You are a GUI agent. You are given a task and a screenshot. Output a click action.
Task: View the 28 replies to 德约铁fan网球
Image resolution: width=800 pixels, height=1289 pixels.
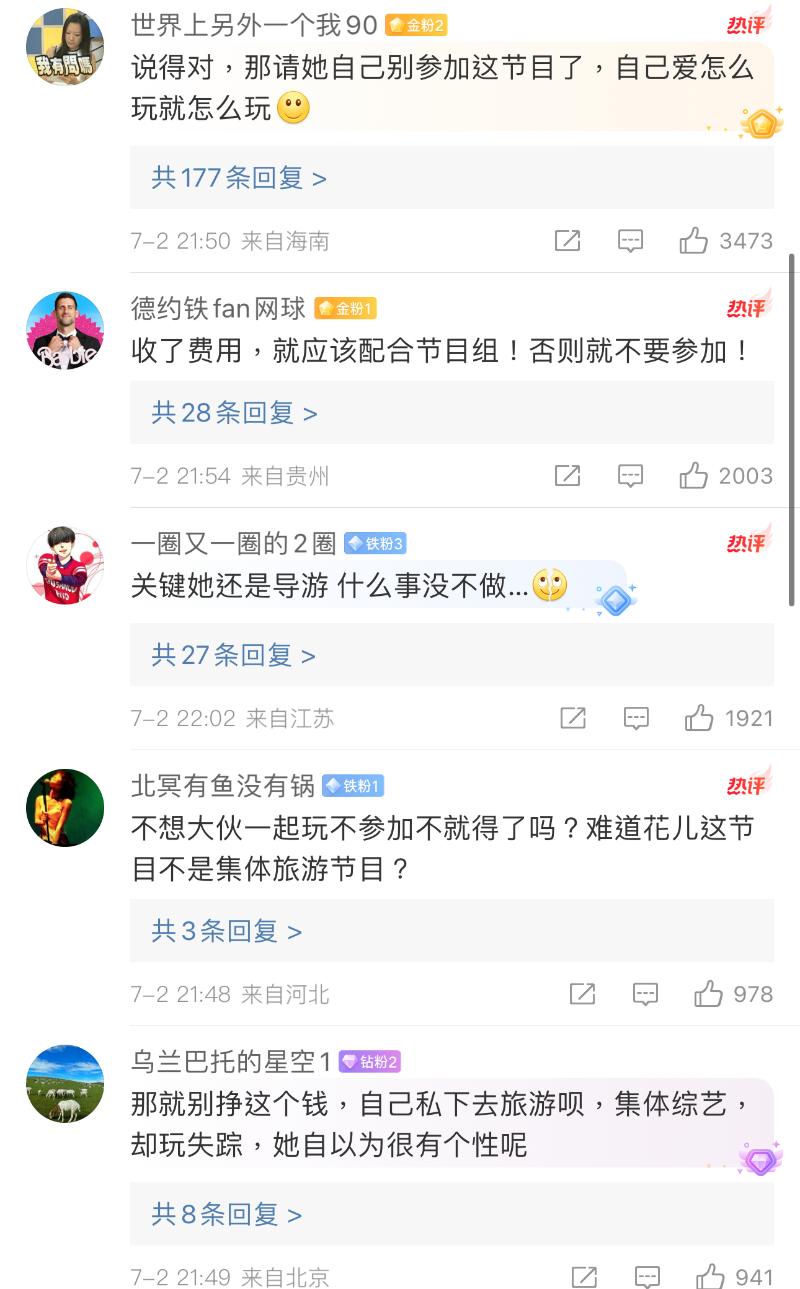pyautogui.click(x=234, y=413)
